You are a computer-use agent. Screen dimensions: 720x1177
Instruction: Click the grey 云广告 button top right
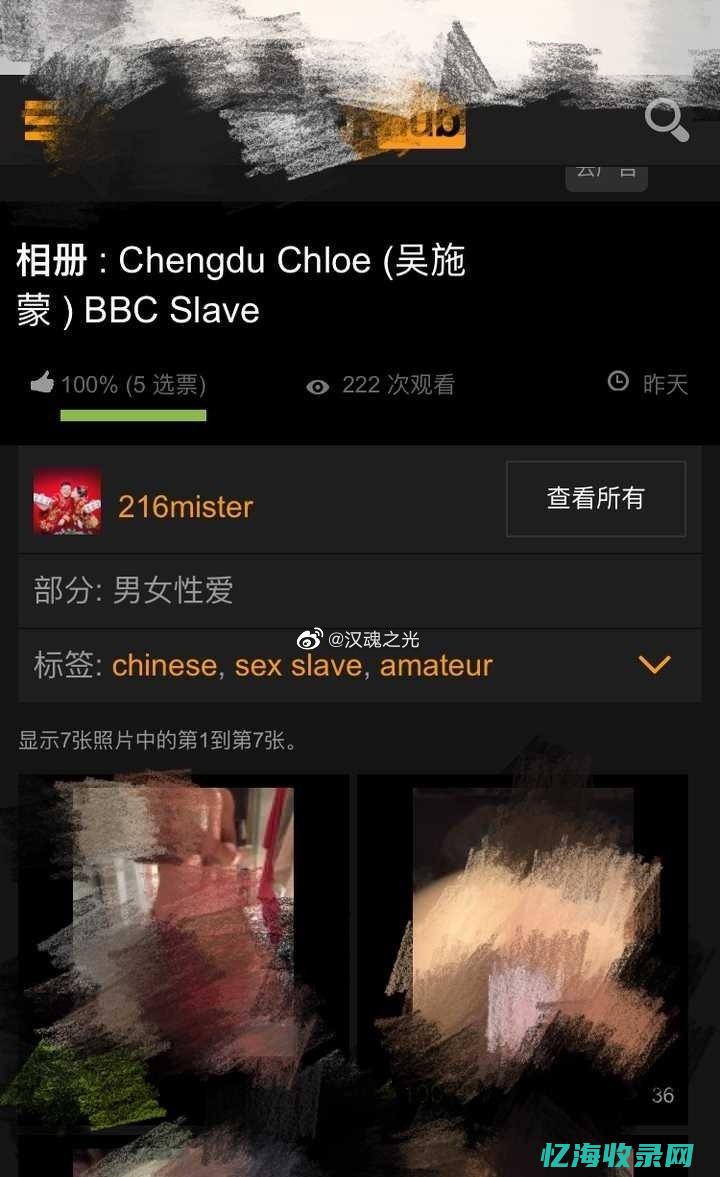tap(606, 176)
